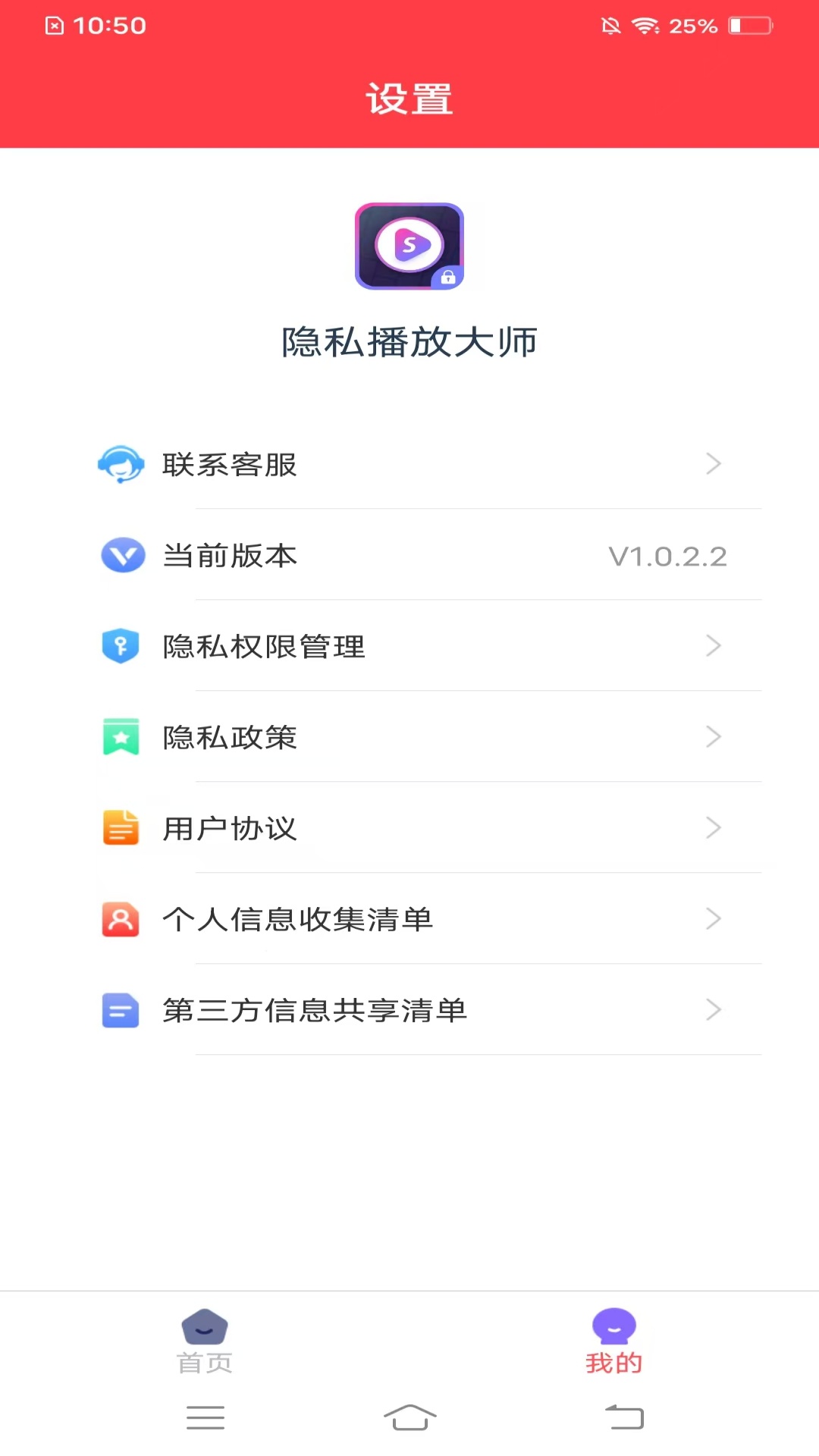819x1456 pixels.
Task: Click the orange document icon for 用户协议
Action: tap(121, 827)
